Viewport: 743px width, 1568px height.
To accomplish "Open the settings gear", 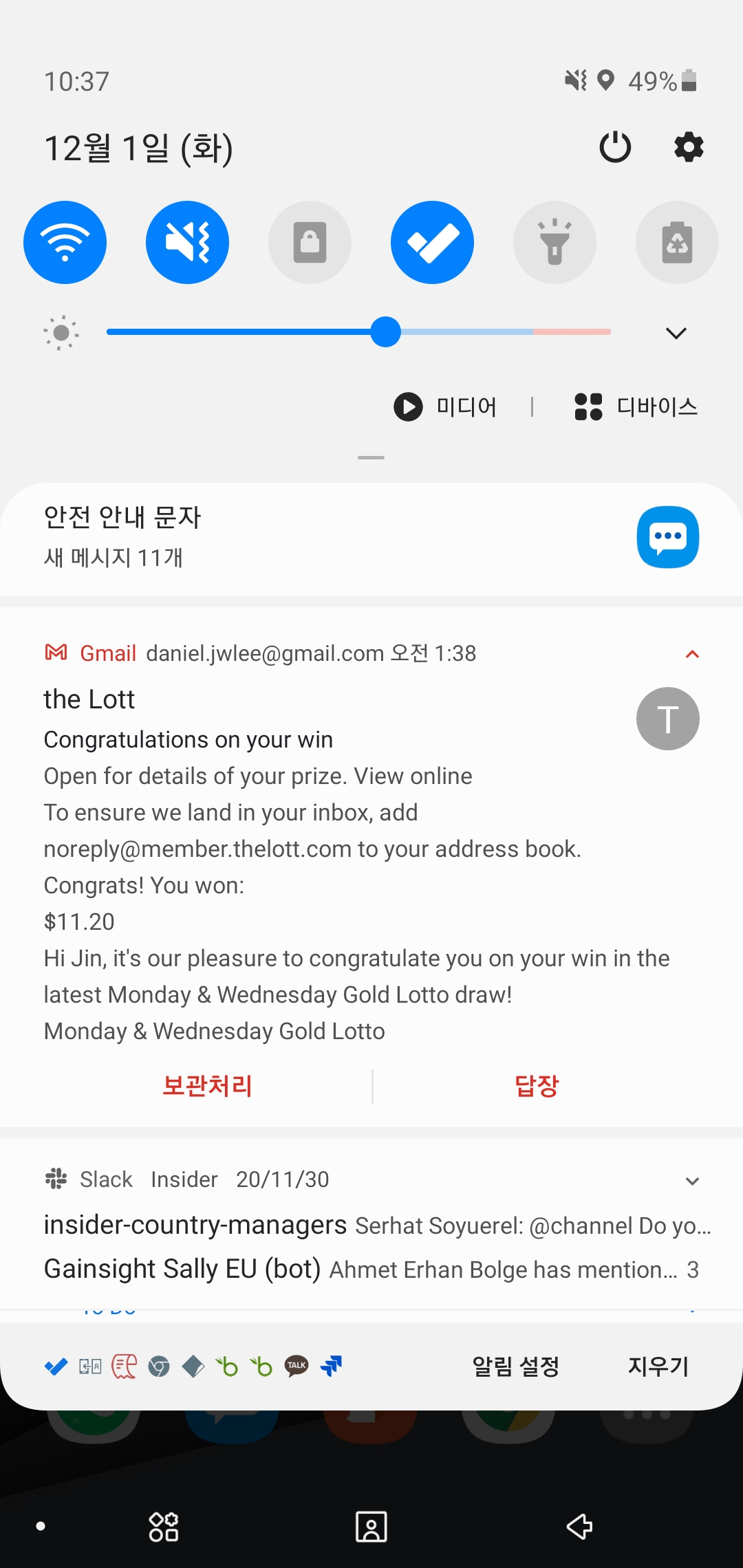I will point(689,146).
